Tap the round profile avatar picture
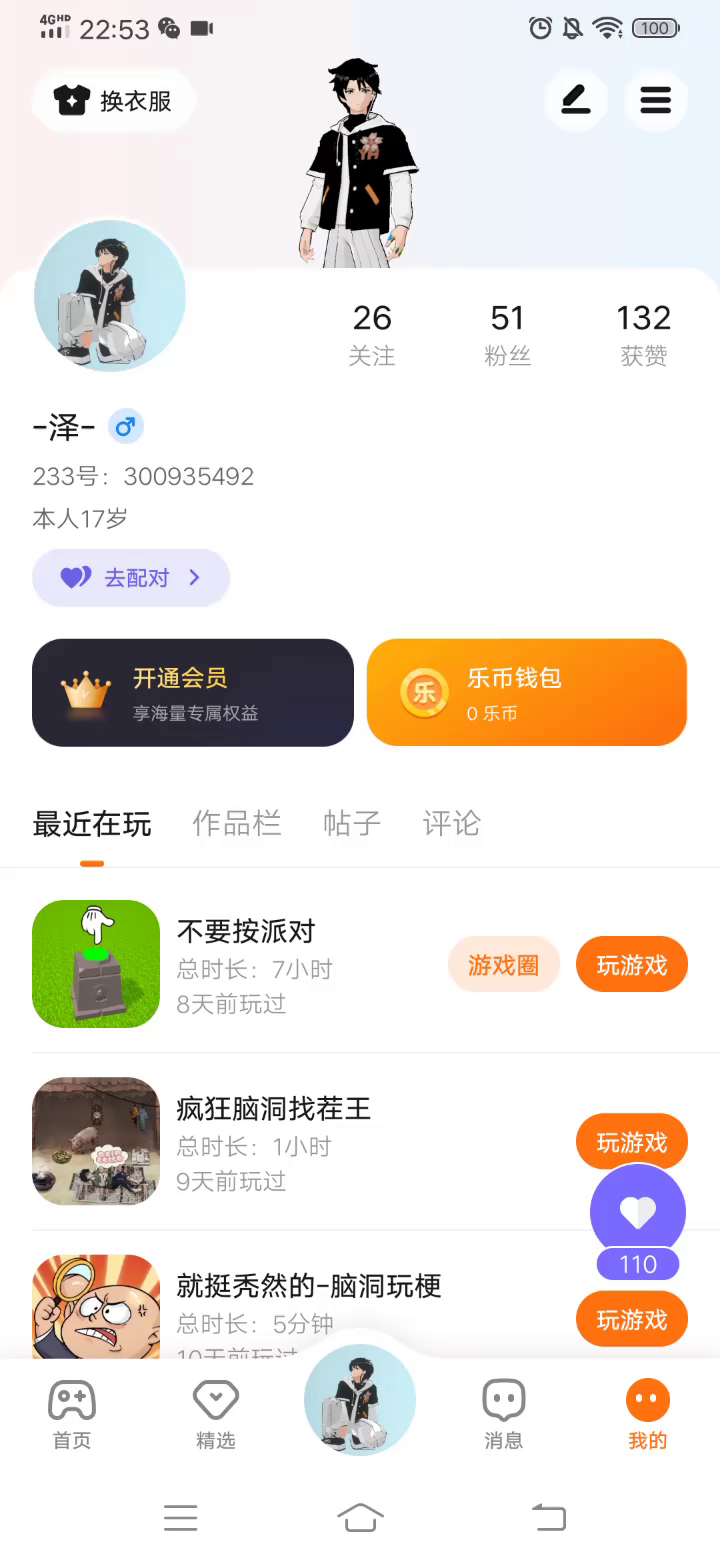 tap(110, 296)
